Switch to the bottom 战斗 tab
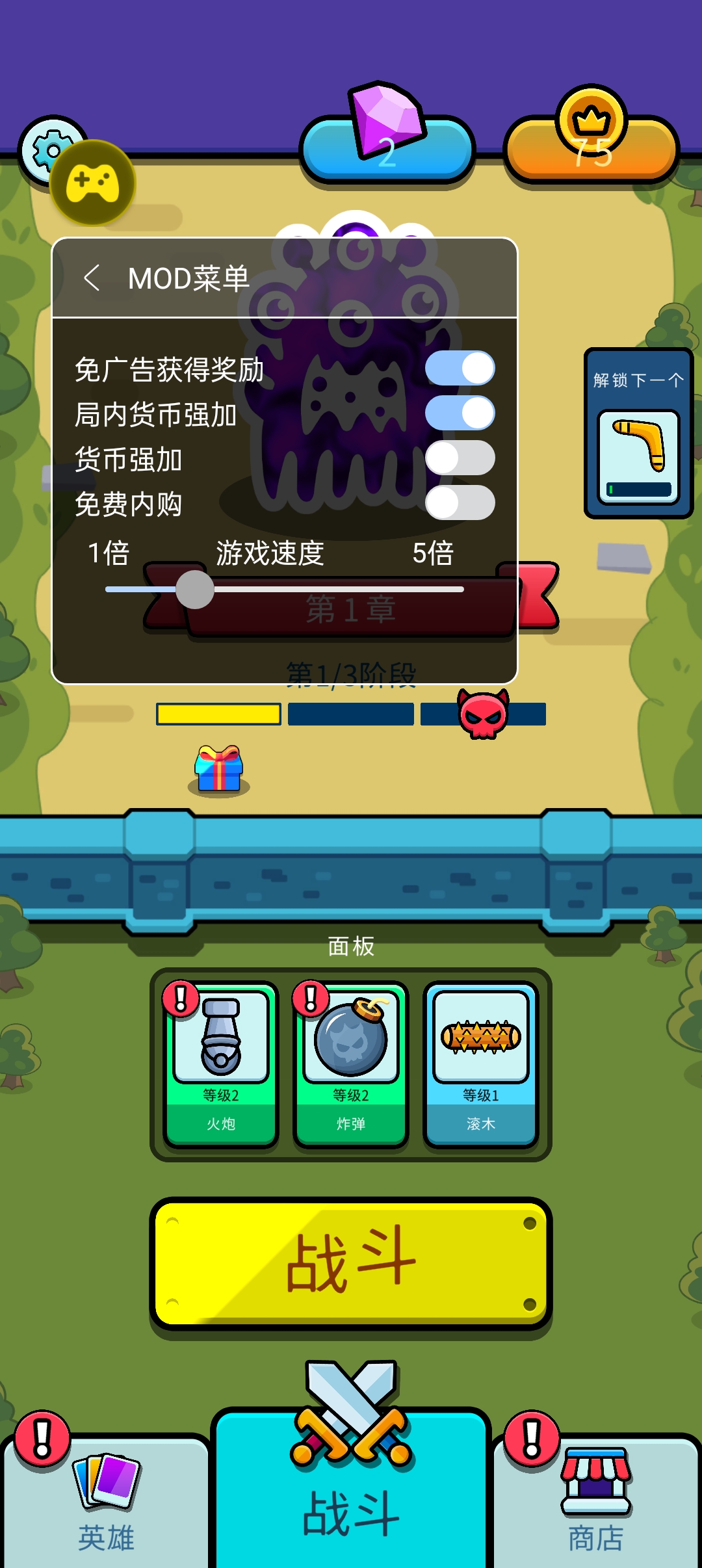The width and height of the screenshot is (702, 1568). [x=351, y=1495]
